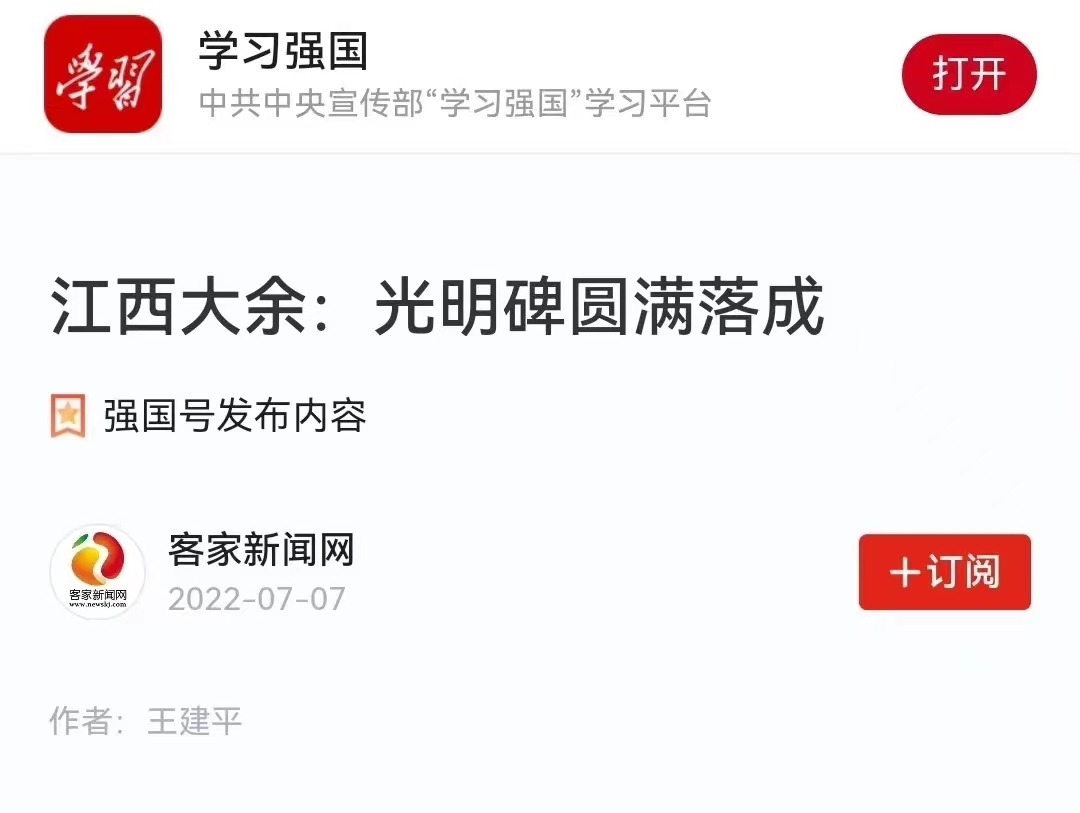Subscribe to 客家新闻网 with the 订阅 button
This screenshot has height=813, width=1080.
(x=944, y=572)
